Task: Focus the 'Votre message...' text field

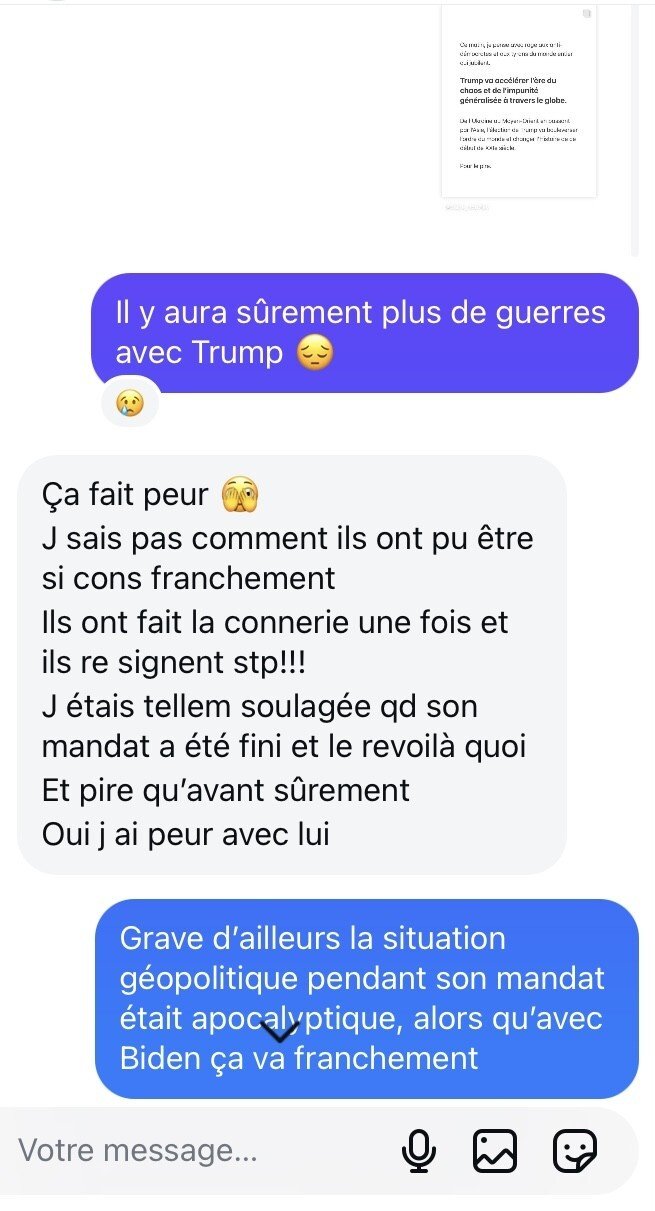Action: pos(200,1150)
